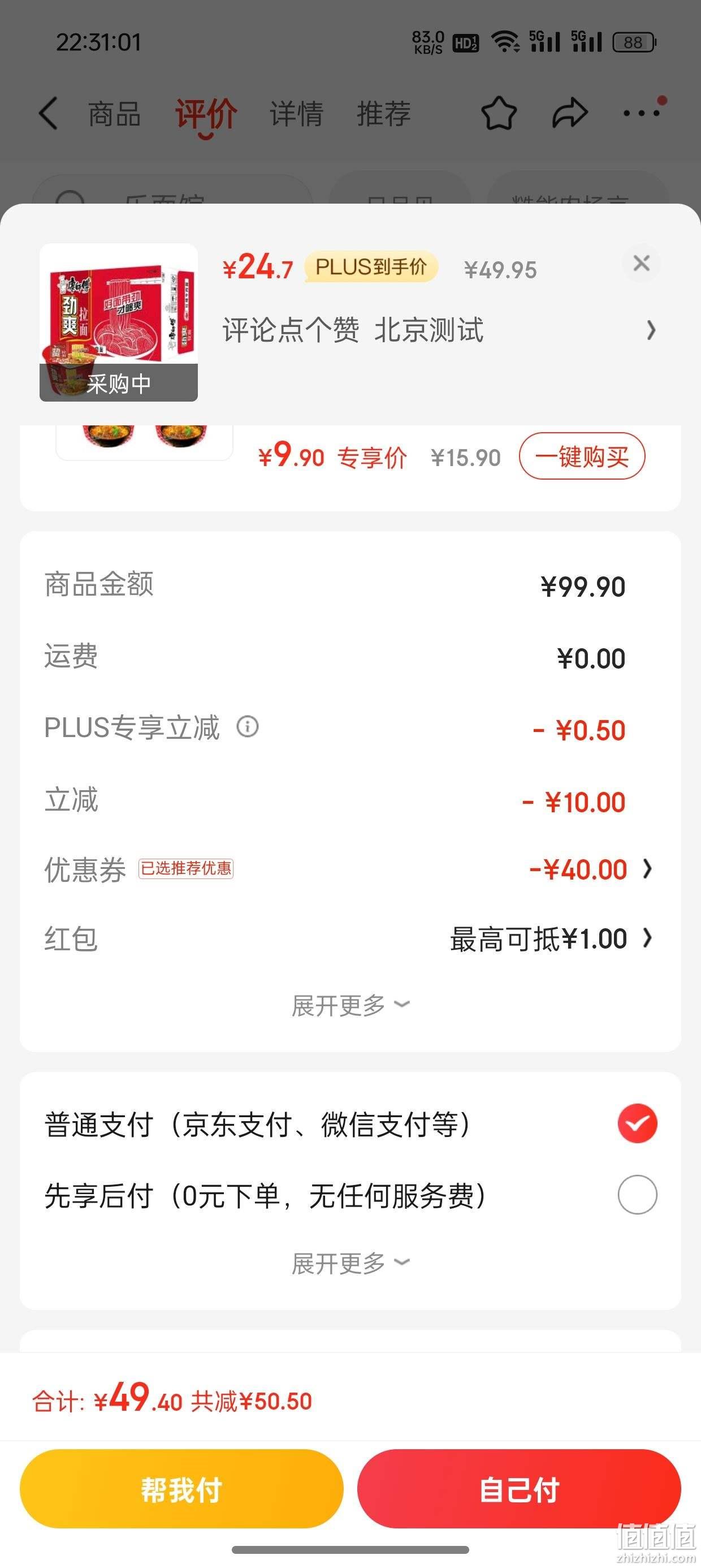Expand 展开更多 under 红包
Image resolution: width=701 pixels, height=1568 pixels.
[x=350, y=1006]
